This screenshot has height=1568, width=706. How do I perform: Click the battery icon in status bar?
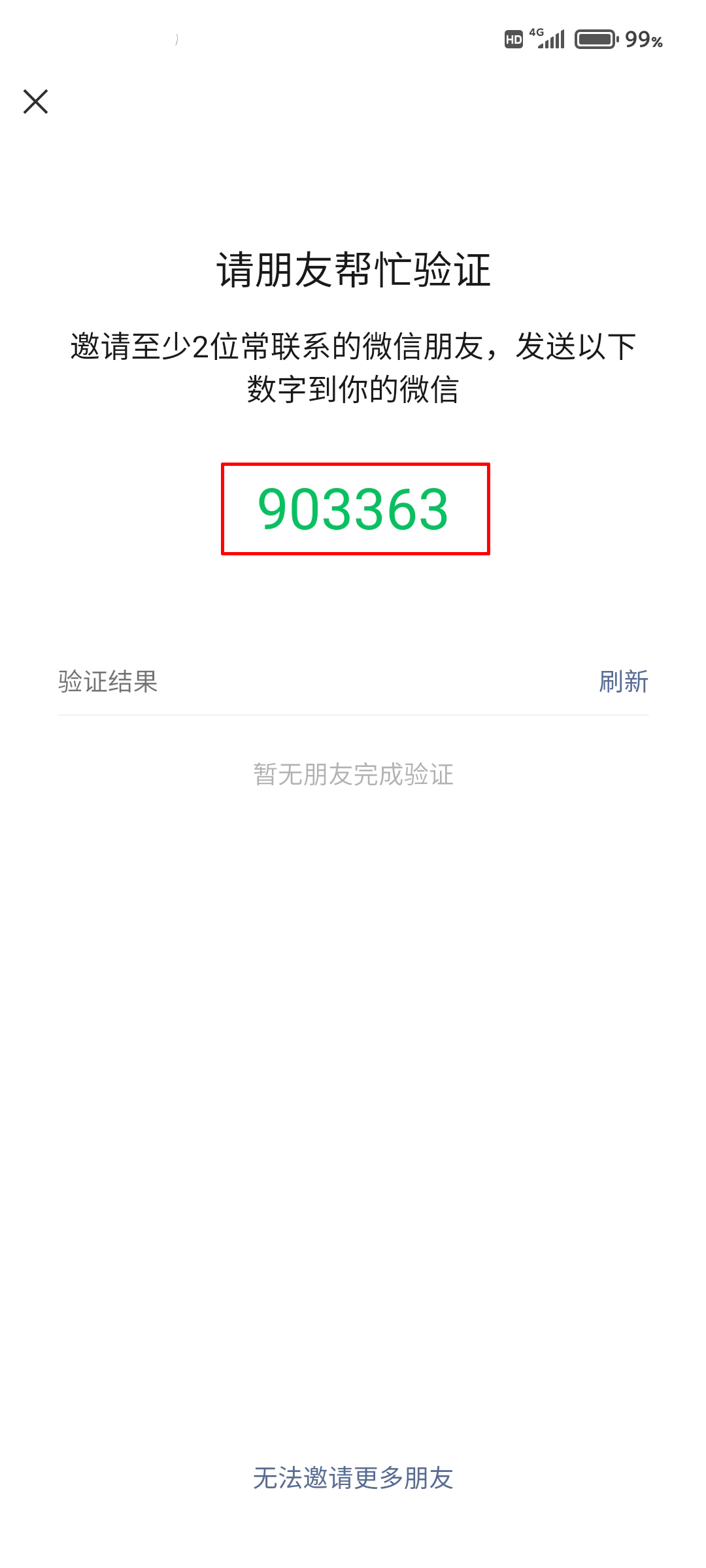pos(595,39)
